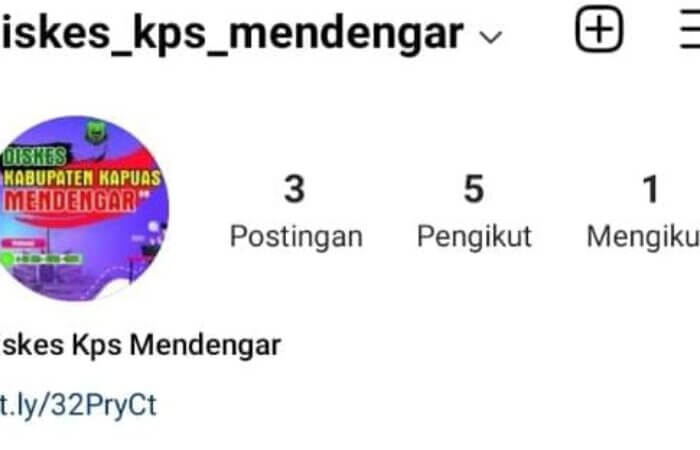
Task: Show the 3 Postingan
Action: (x=295, y=211)
